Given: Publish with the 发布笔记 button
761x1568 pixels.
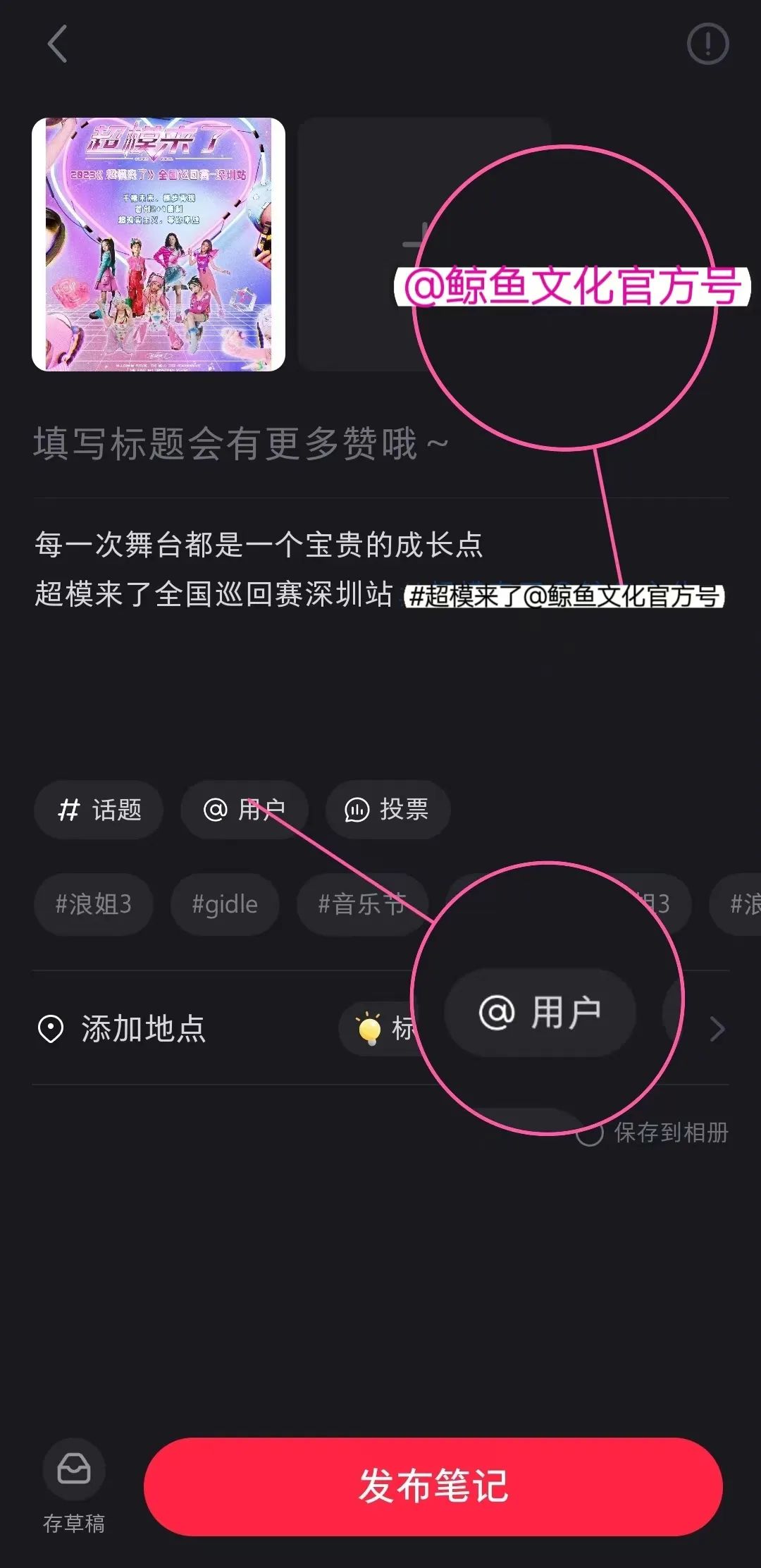Looking at the screenshot, I should [x=433, y=1486].
